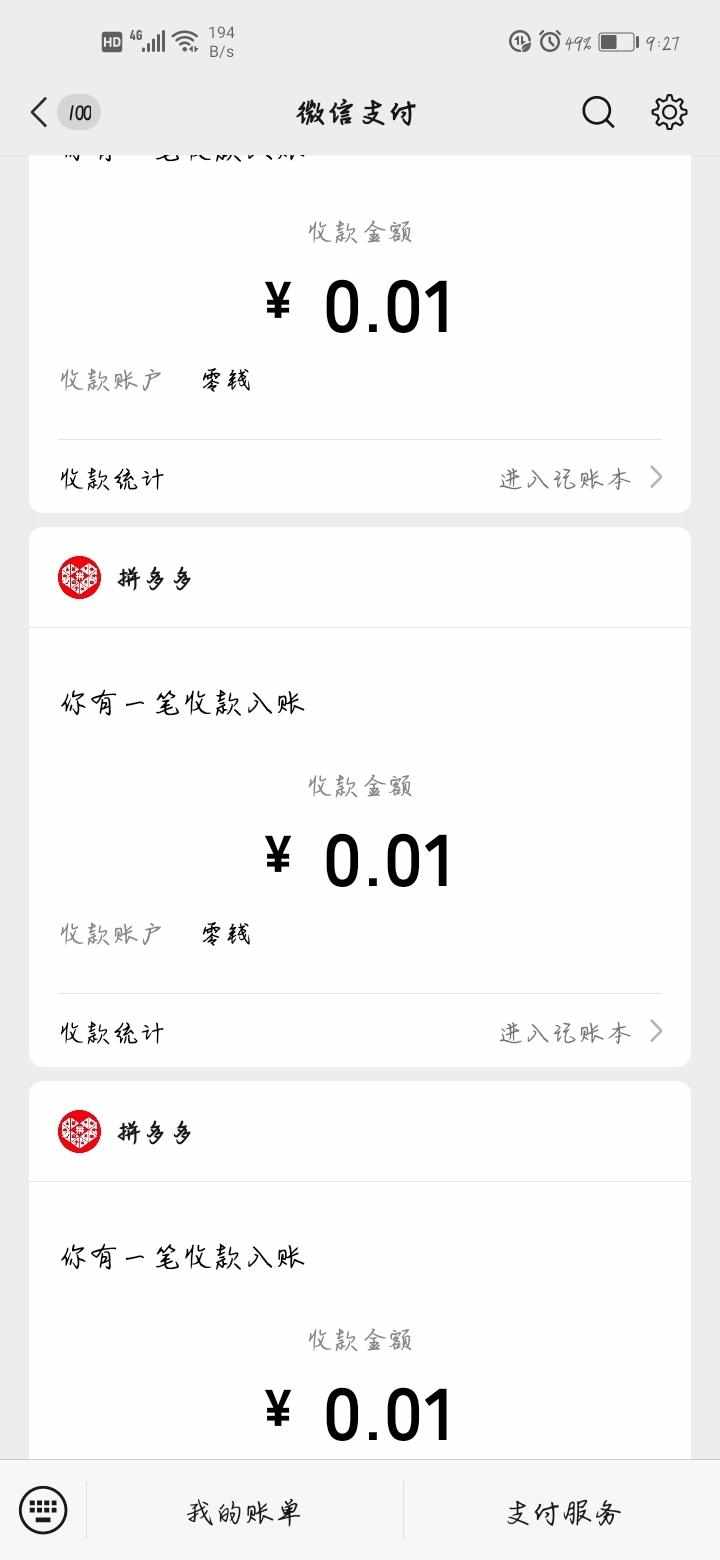720x1560 pixels.
Task: Open 支付服务 menu
Action: (563, 1511)
